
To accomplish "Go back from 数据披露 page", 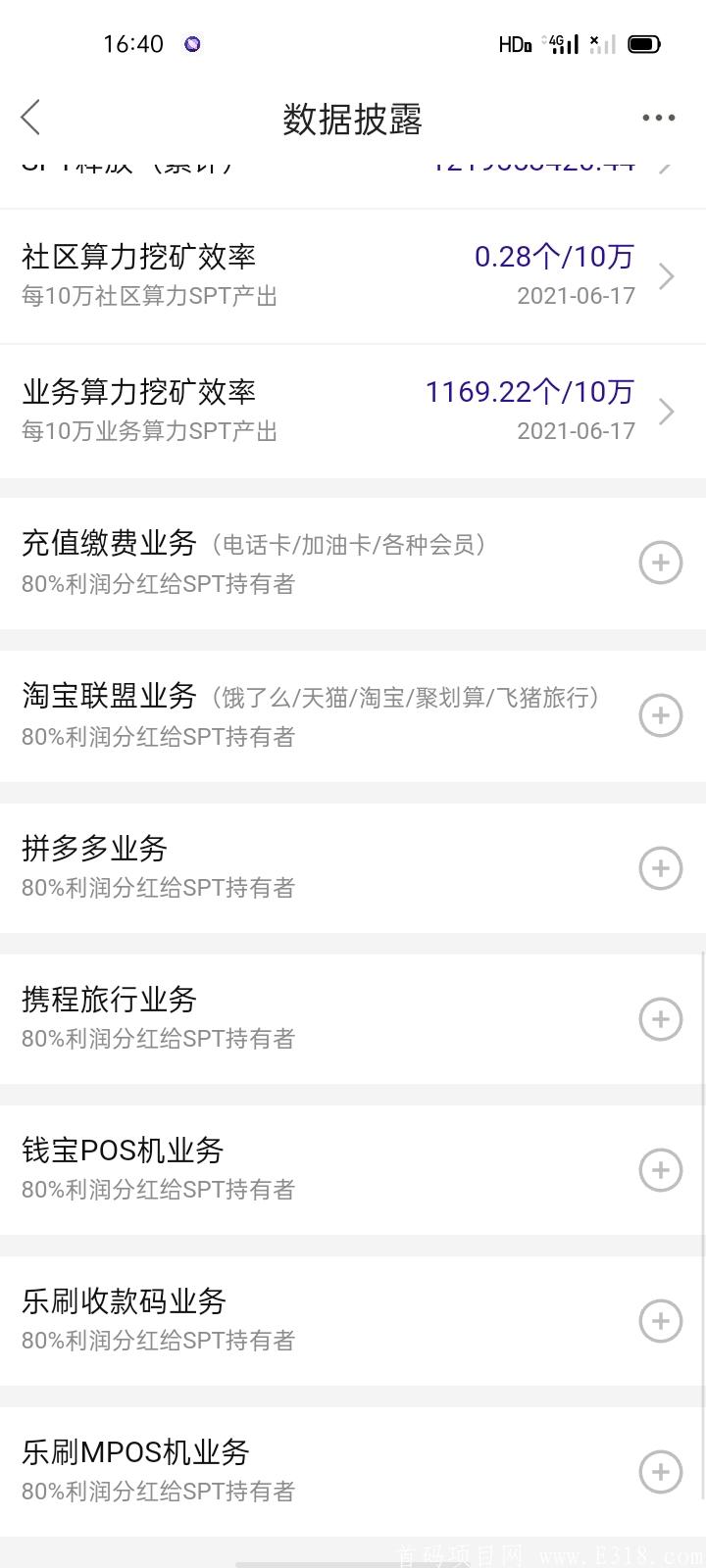I will pos(30,118).
